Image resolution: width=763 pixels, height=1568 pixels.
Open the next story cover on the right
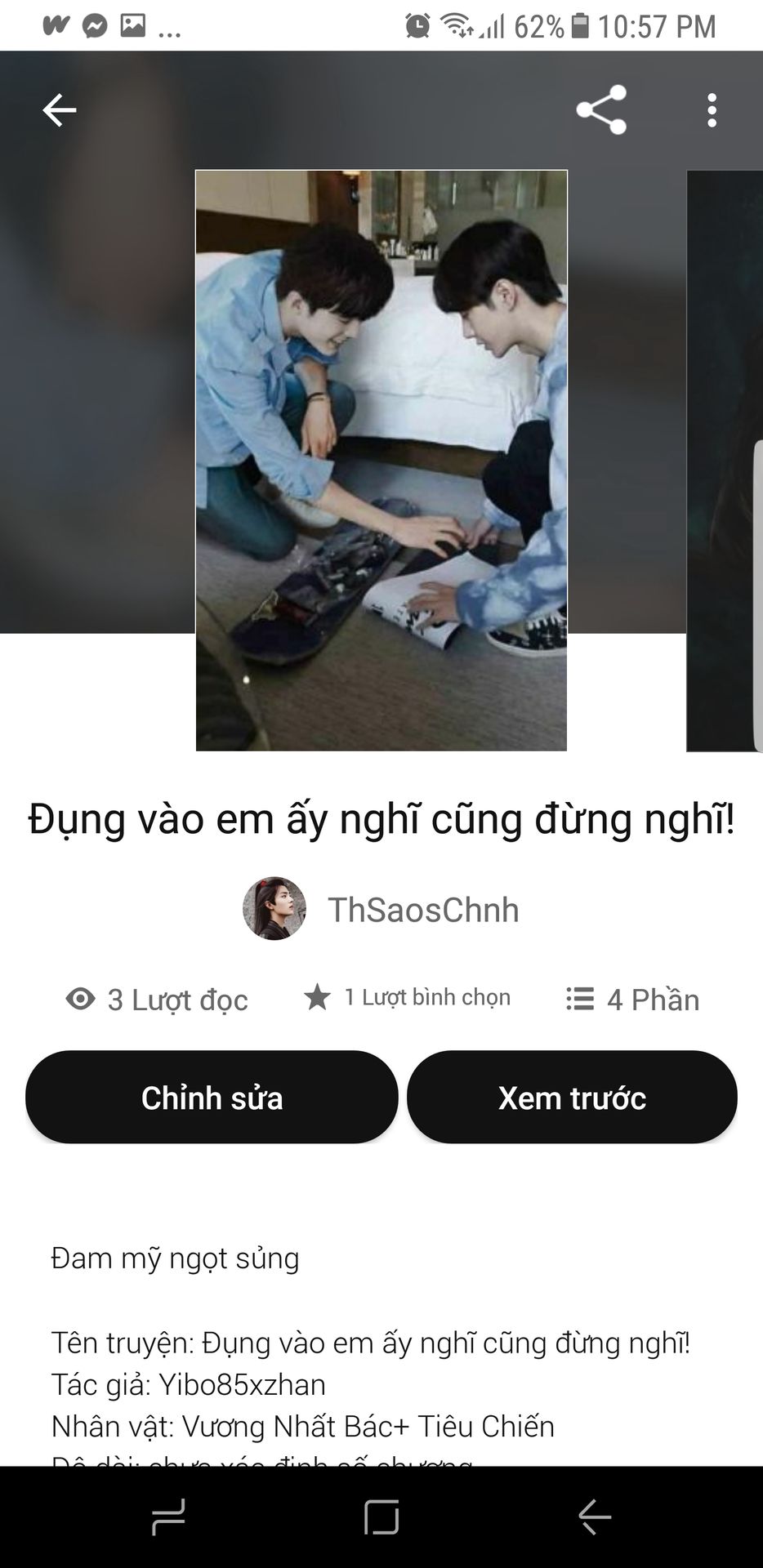pos(725,461)
